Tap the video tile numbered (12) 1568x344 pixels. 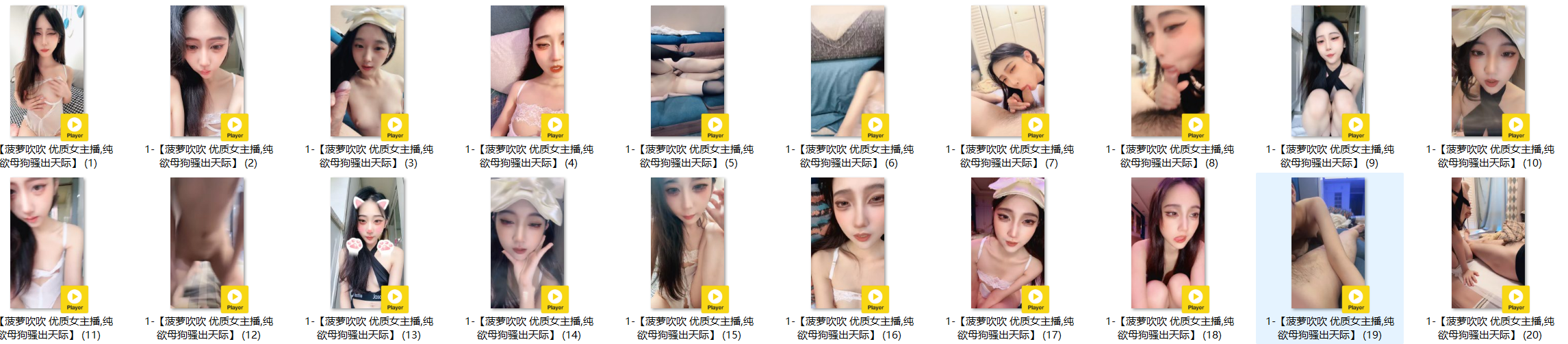click(207, 244)
